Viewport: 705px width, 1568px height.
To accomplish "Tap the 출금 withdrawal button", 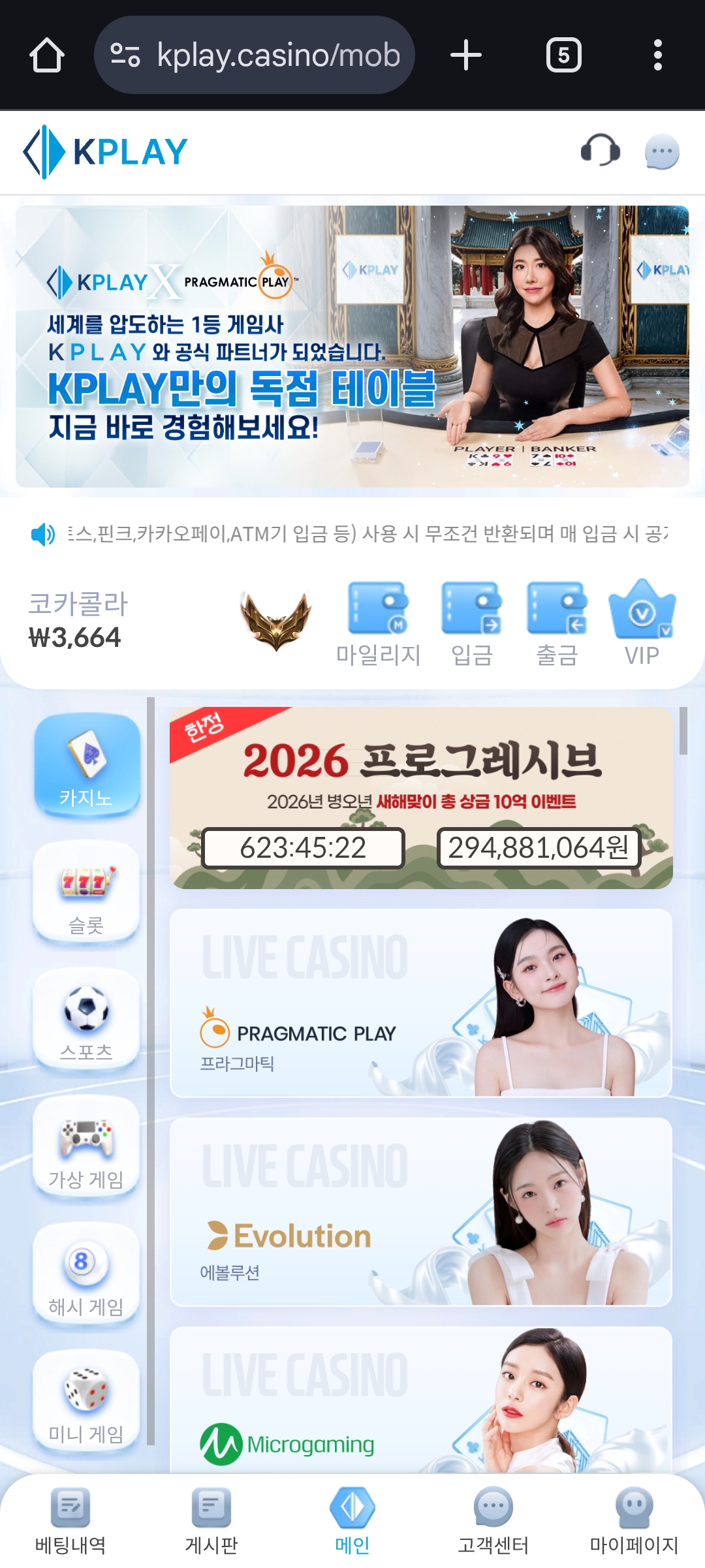I will [557, 623].
